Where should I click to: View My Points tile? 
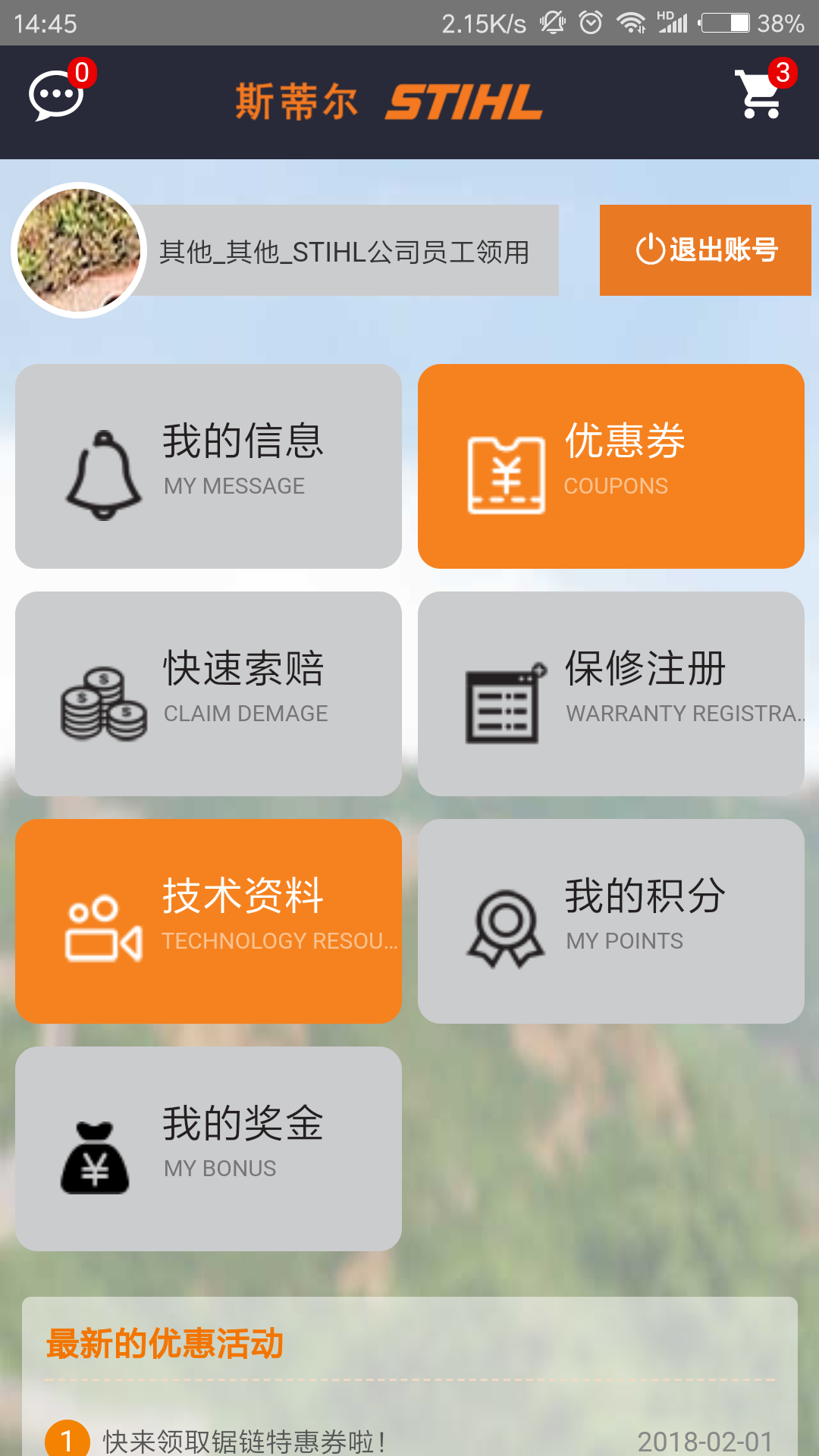tap(610, 921)
